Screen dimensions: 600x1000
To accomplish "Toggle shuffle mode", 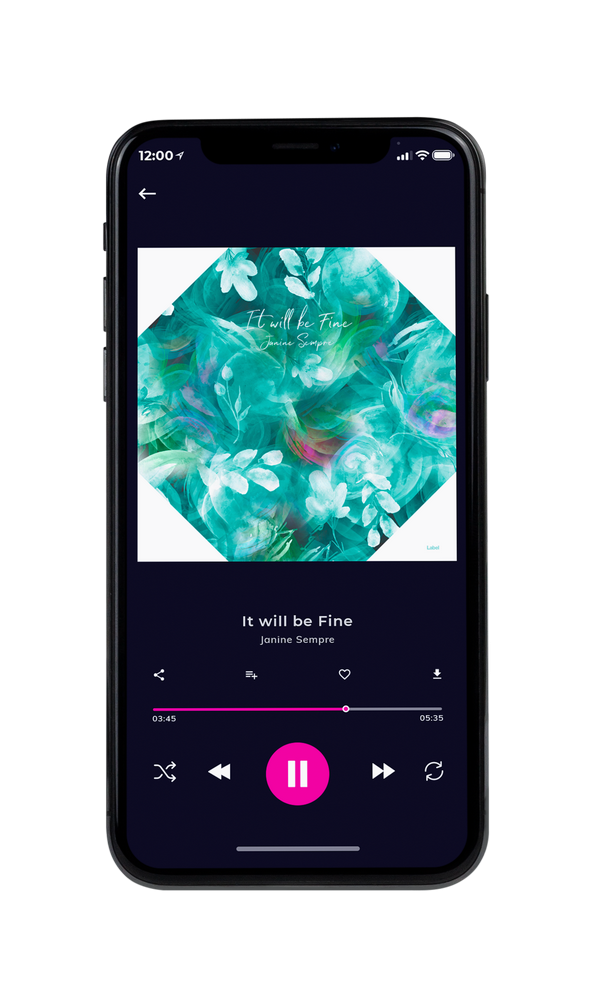I will pyautogui.click(x=165, y=772).
